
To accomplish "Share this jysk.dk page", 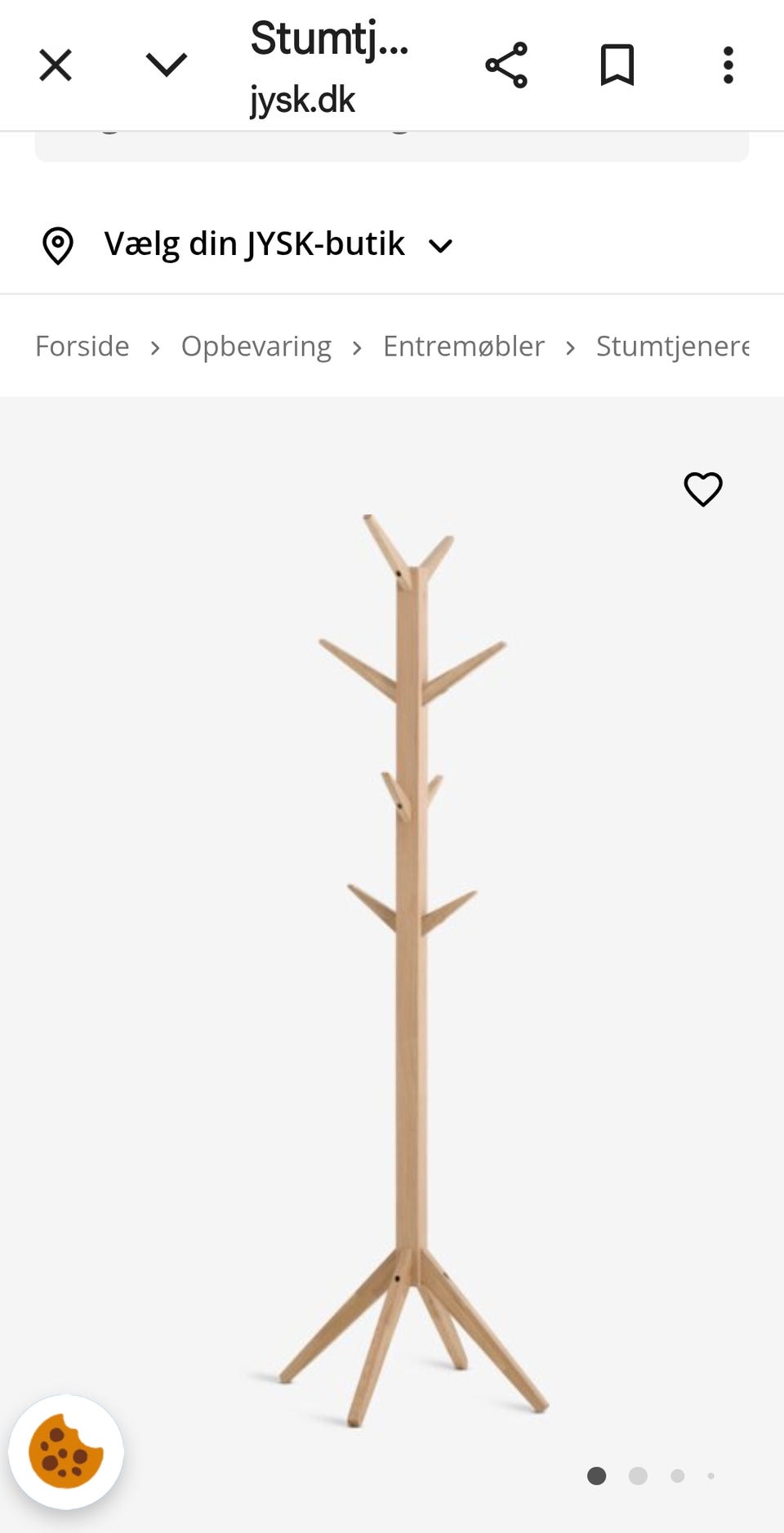I will (506, 65).
